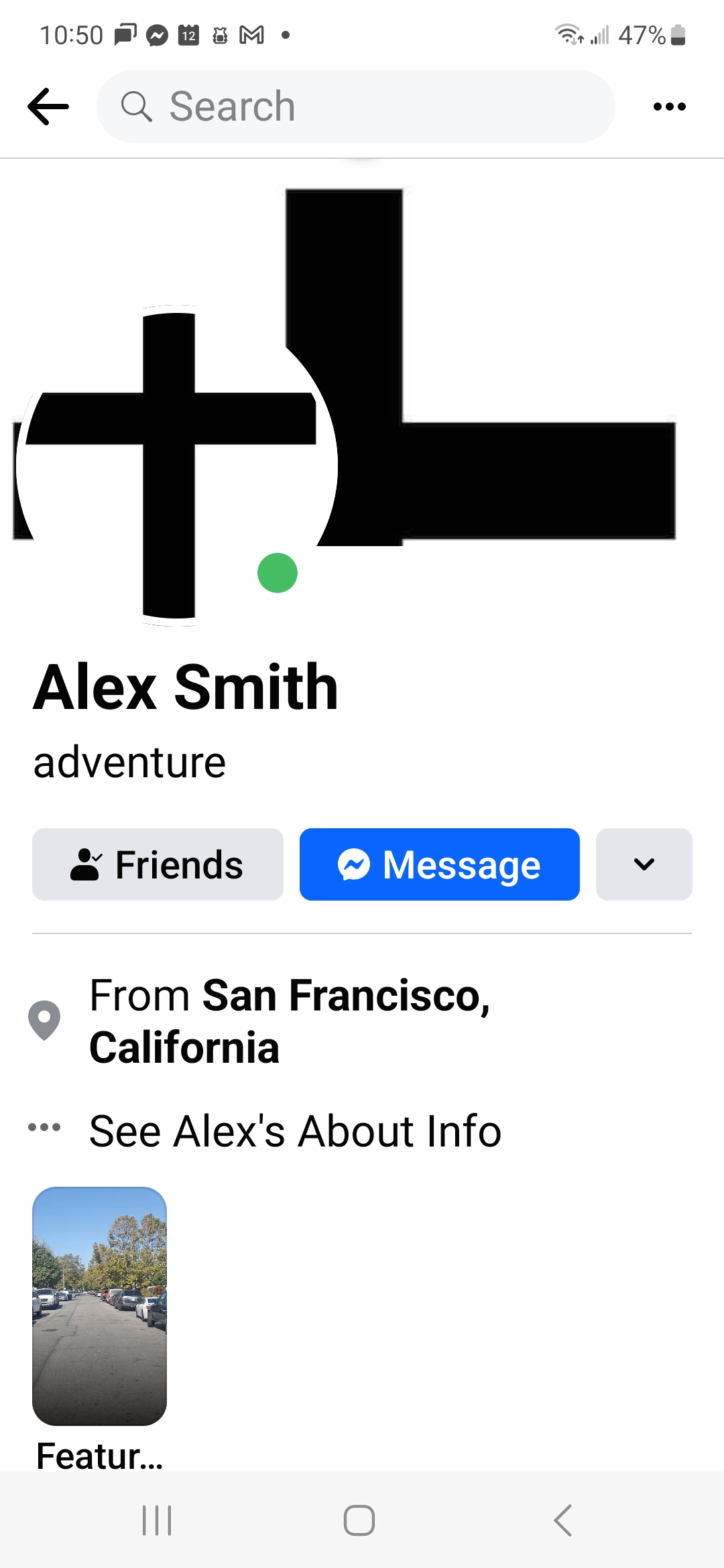Expand more actions with the chevron button

(644, 864)
